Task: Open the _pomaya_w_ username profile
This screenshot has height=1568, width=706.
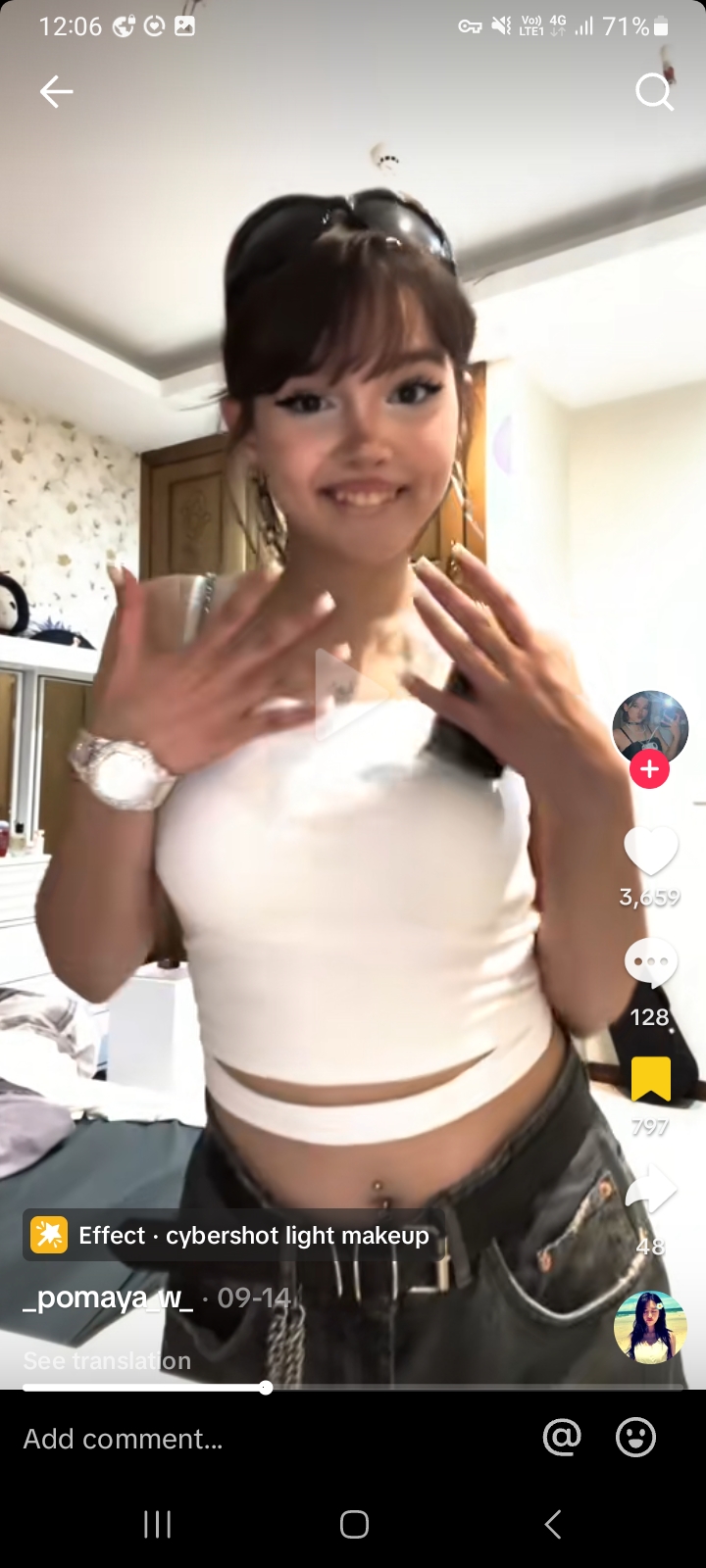Action: (108, 1298)
